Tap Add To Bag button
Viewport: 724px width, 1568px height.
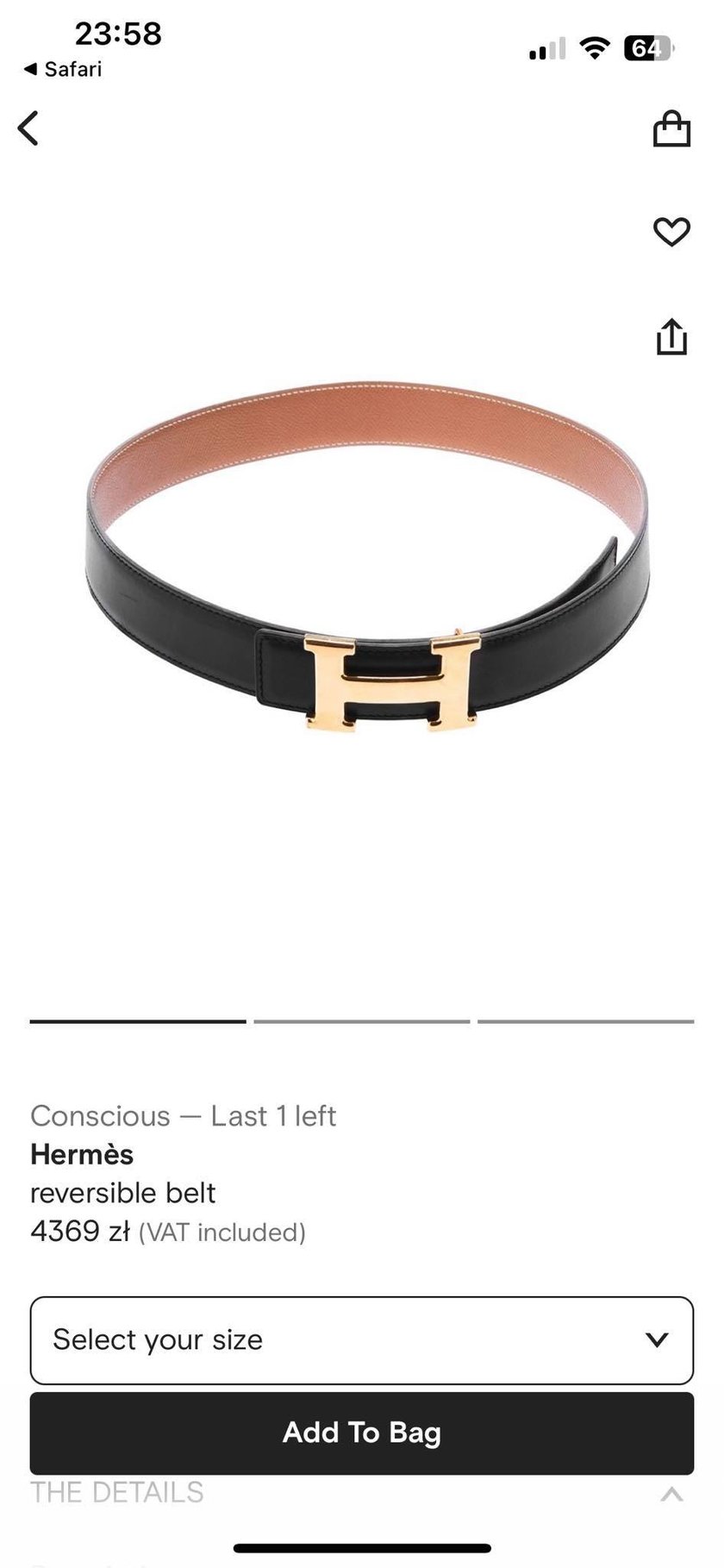(x=362, y=1433)
